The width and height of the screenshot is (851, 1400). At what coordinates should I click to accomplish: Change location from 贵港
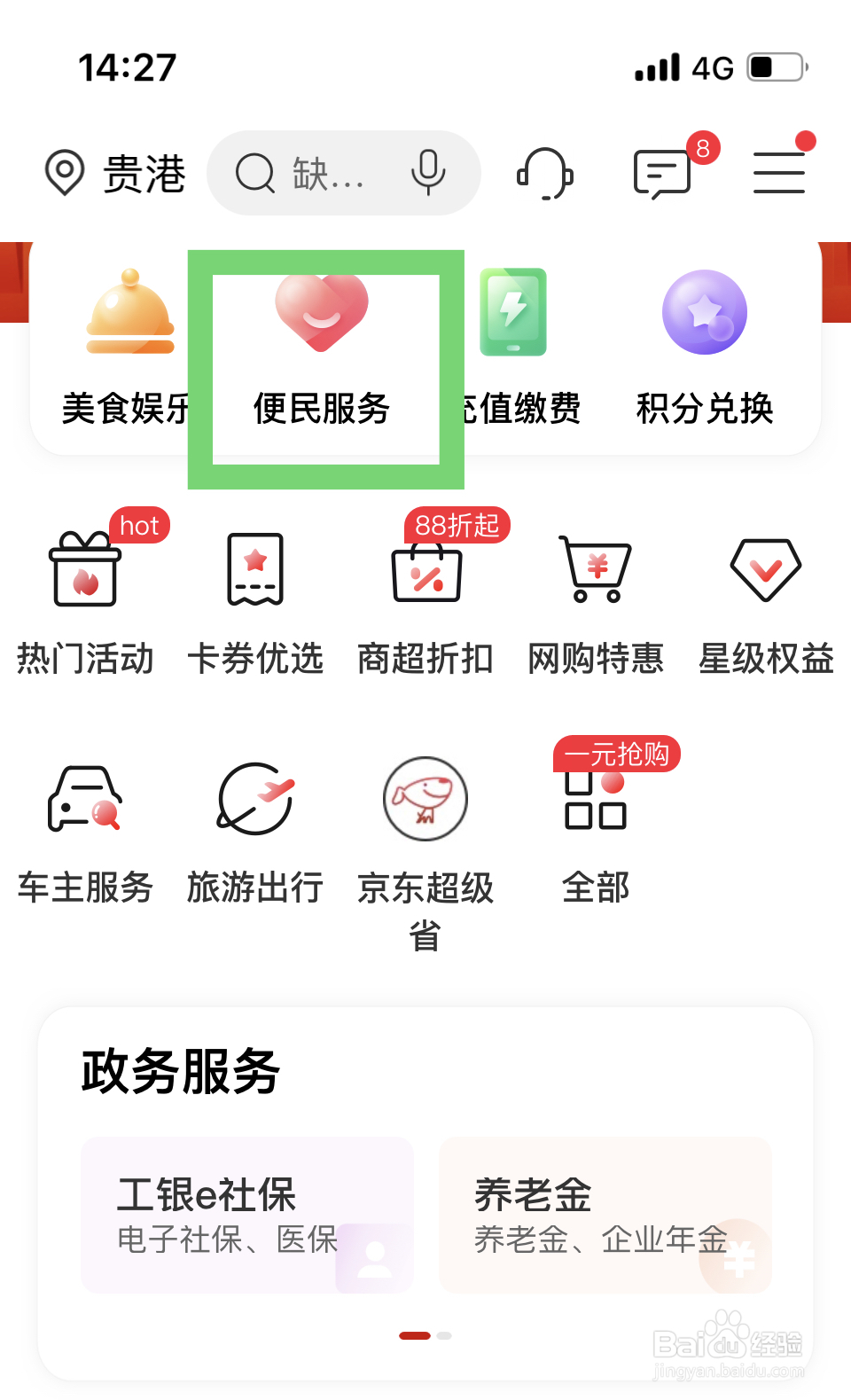click(x=120, y=174)
